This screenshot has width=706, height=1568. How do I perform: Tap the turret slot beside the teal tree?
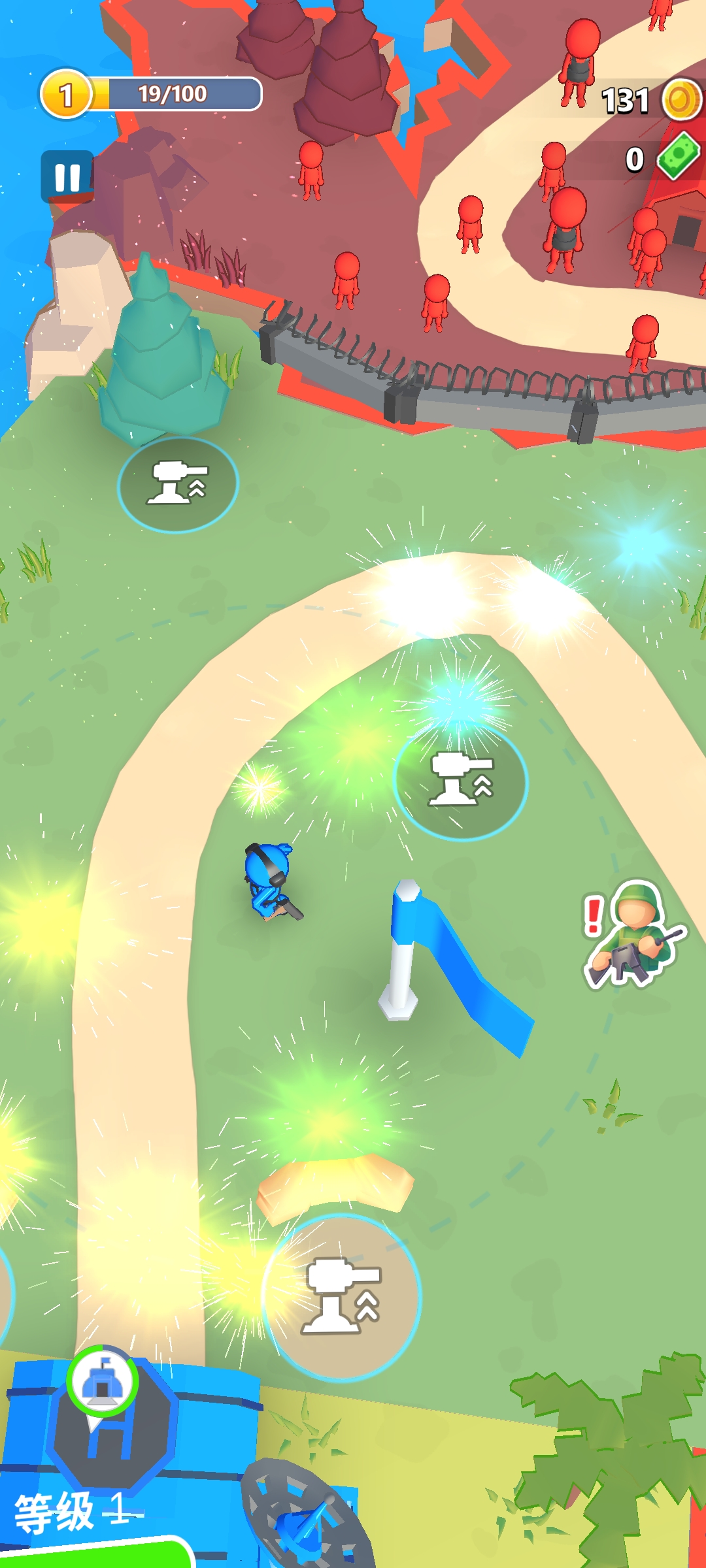coord(178,484)
